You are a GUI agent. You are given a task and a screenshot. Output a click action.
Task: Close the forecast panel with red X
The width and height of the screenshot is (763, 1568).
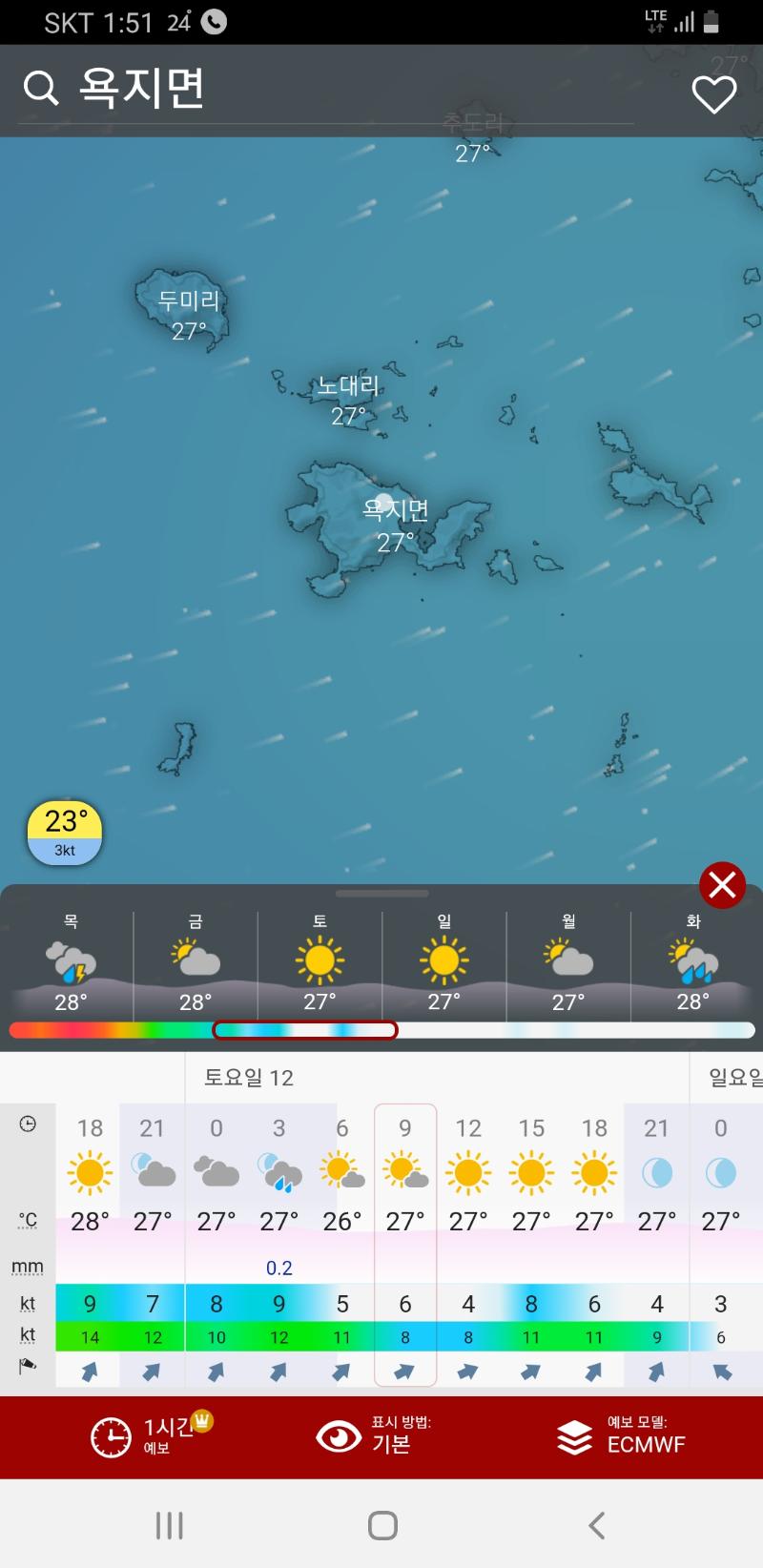tap(722, 885)
